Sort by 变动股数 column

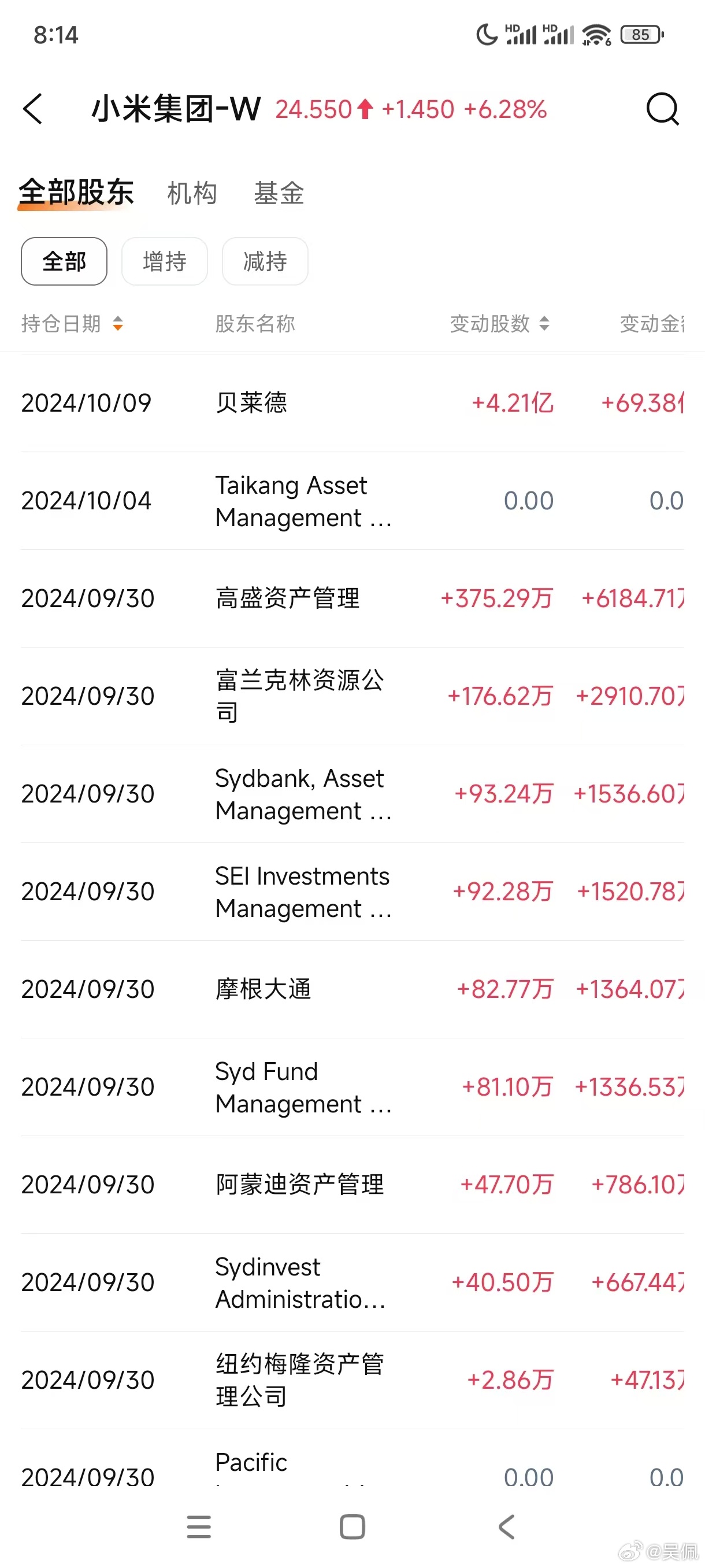coord(499,324)
